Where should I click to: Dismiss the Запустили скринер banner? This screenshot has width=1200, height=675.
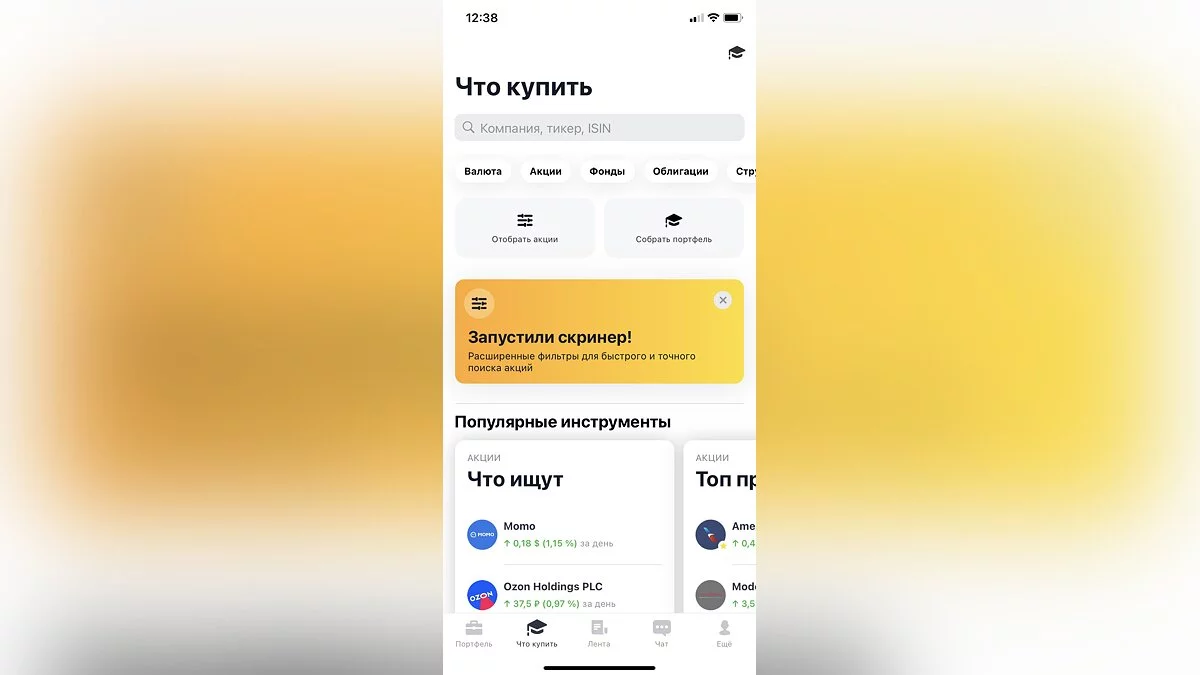click(723, 300)
